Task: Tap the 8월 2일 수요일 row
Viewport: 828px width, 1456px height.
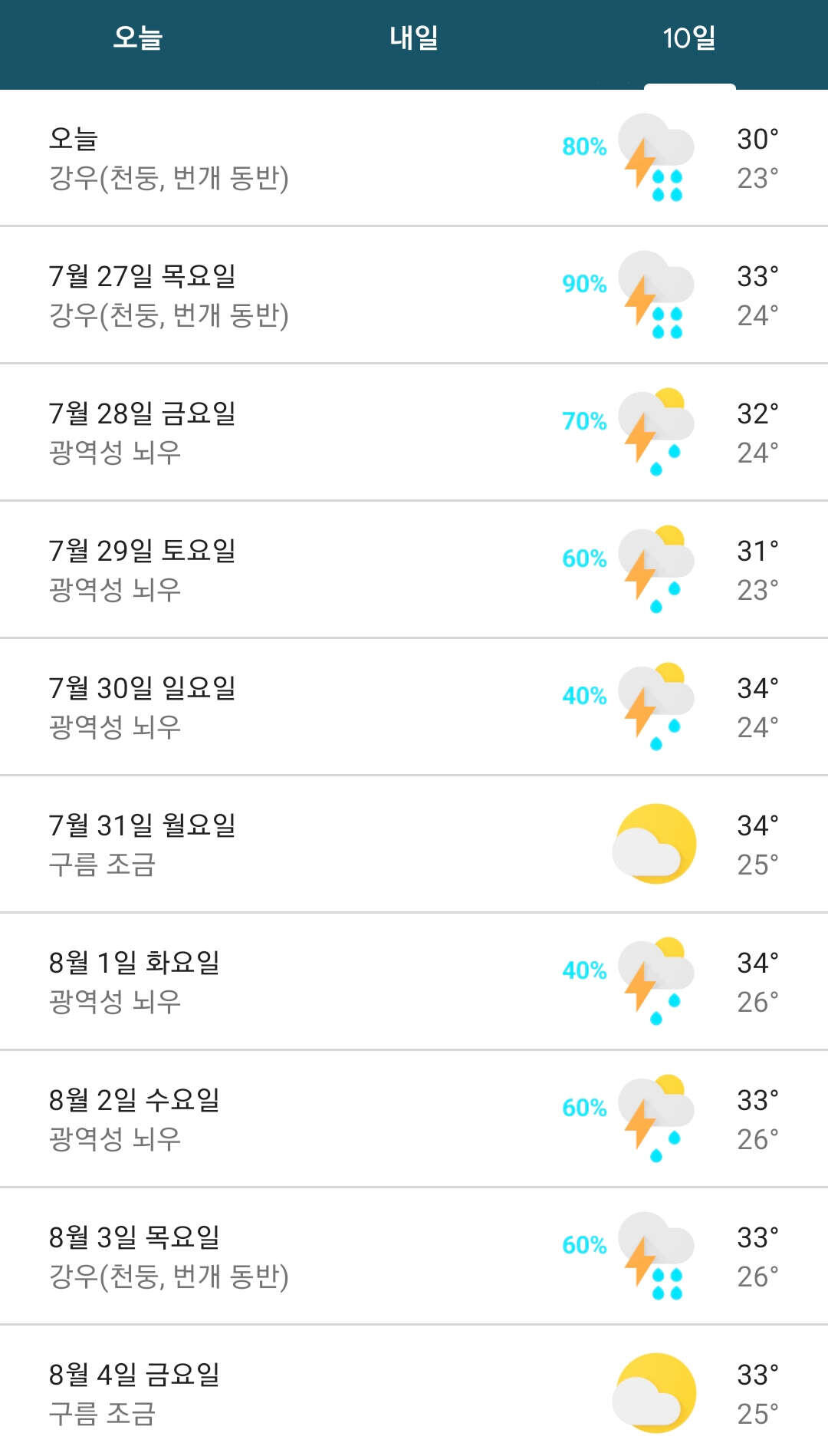Action: [x=414, y=1119]
